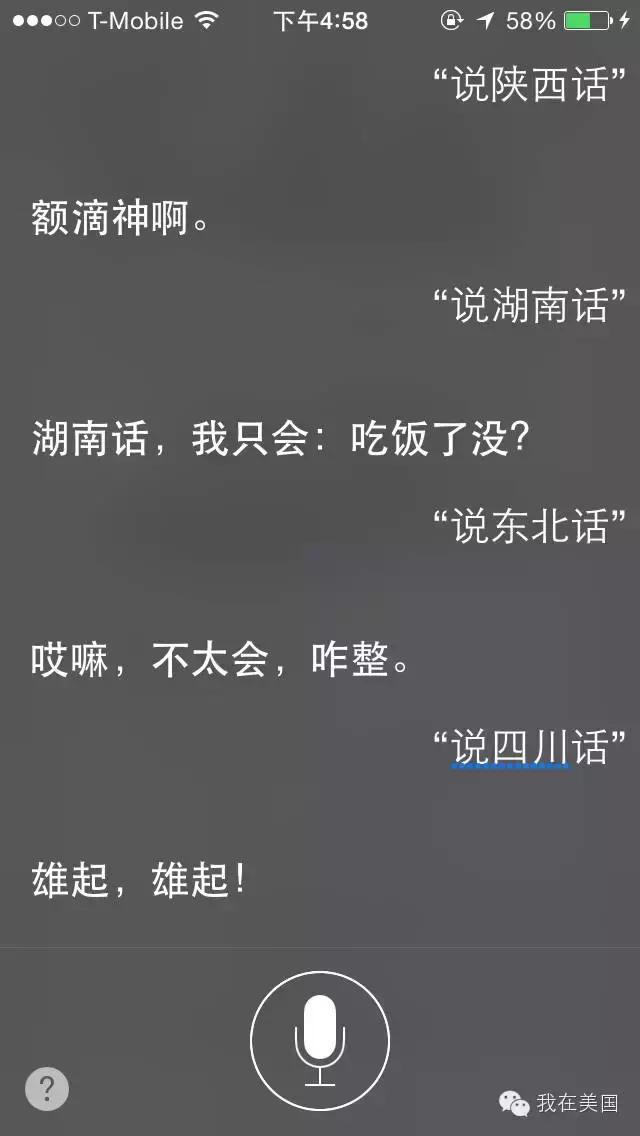The height and width of the screenshot is (1136, 640).
Task: Edit the query "说湖南话"
Action: (529, 306)
